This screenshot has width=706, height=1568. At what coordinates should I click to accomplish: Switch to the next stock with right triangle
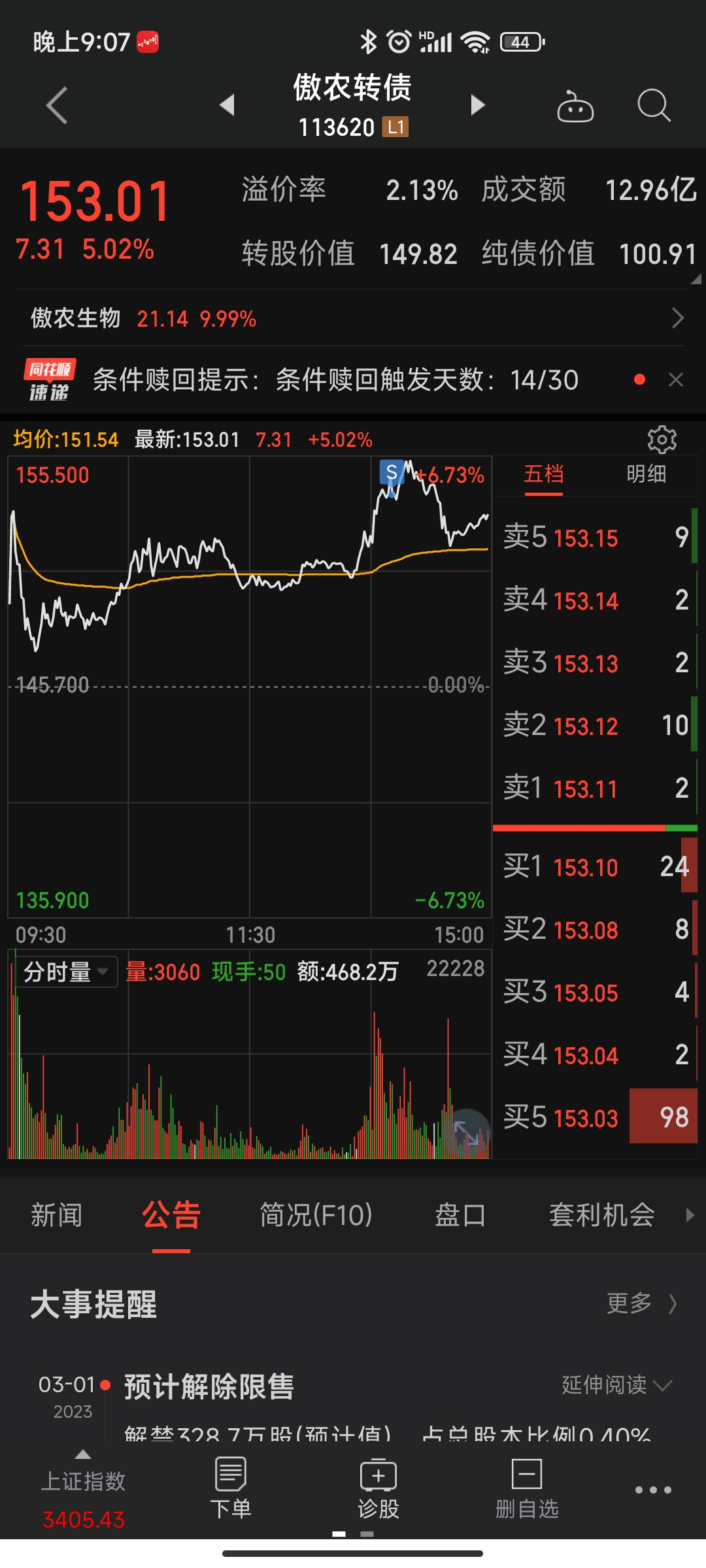point(478,105)
